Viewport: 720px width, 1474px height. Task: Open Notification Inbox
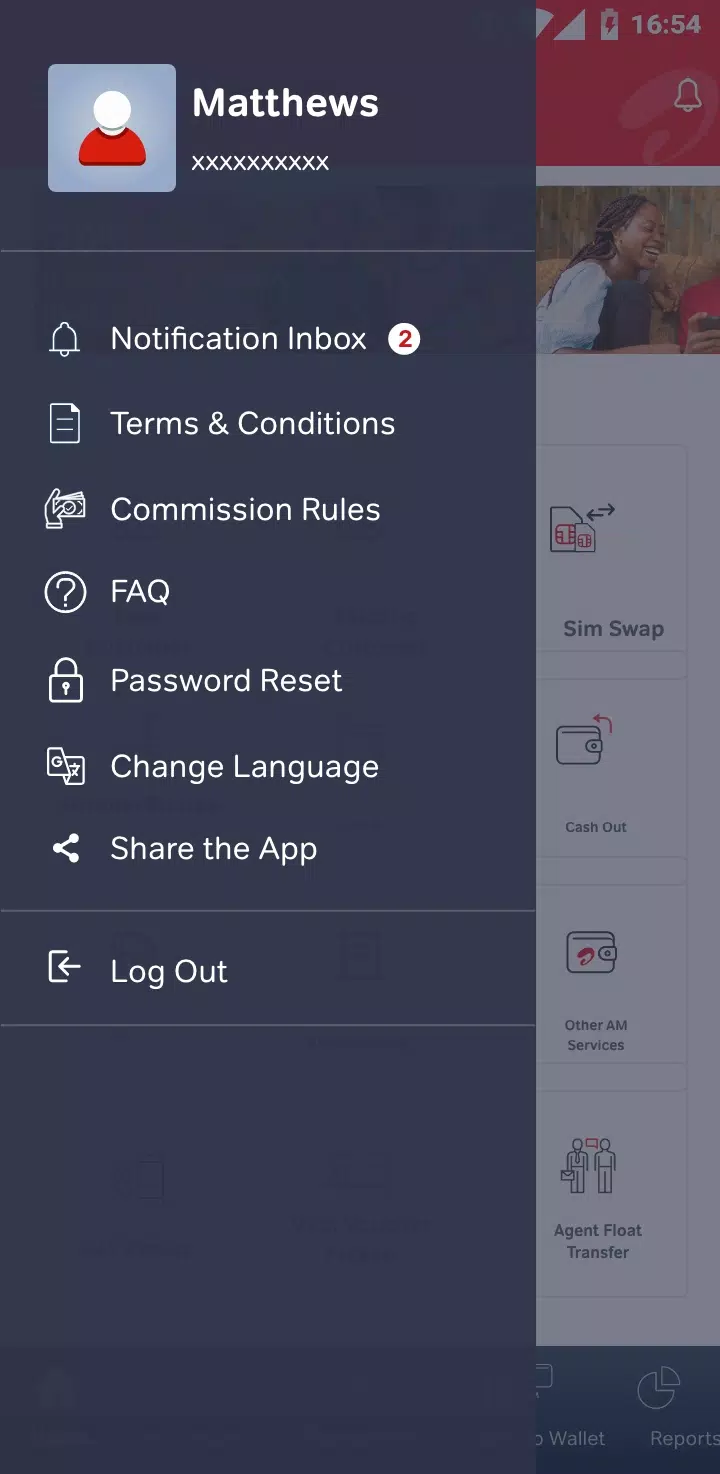(238, 339)
